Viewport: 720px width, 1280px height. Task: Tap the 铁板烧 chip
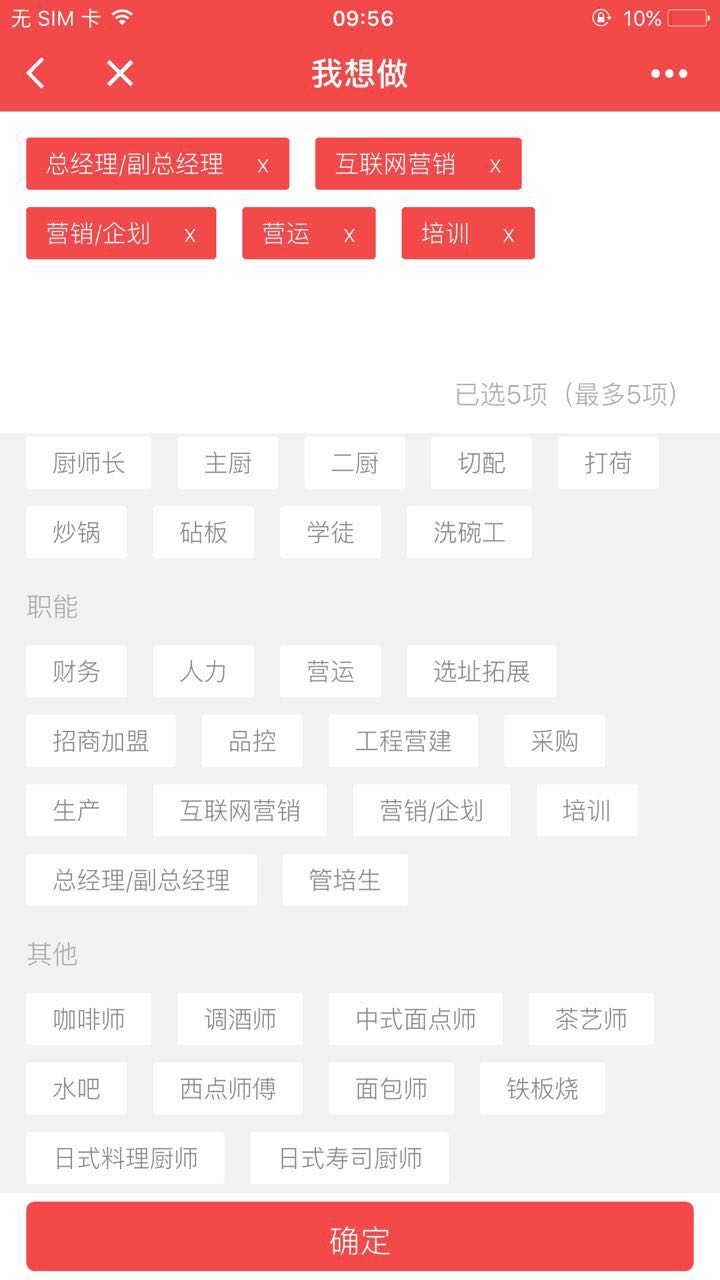pos(542,1088)
